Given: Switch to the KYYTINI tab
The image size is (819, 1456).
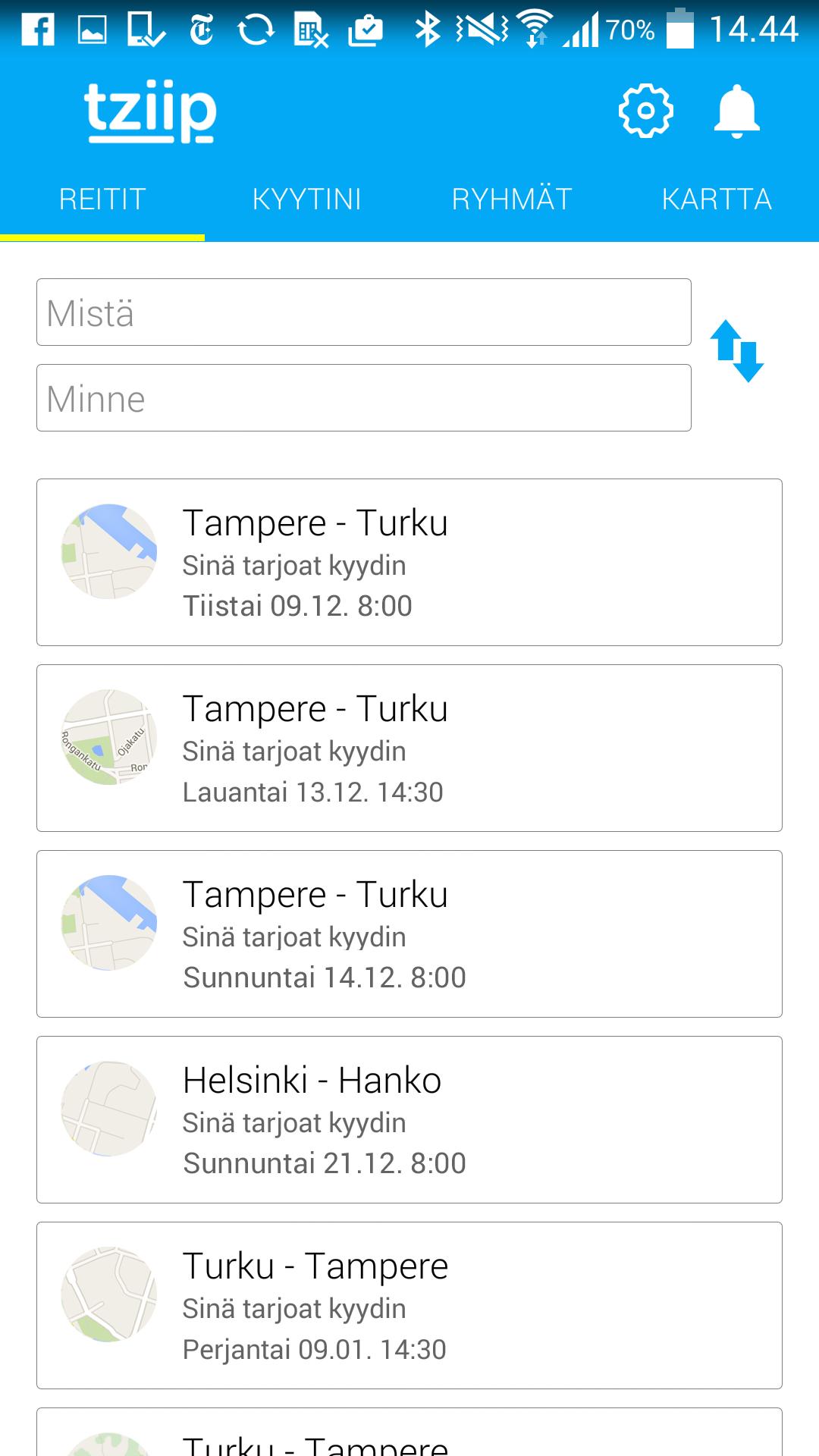Looking at the screenshot, I should pyautogui.click(x=307, y=199).
